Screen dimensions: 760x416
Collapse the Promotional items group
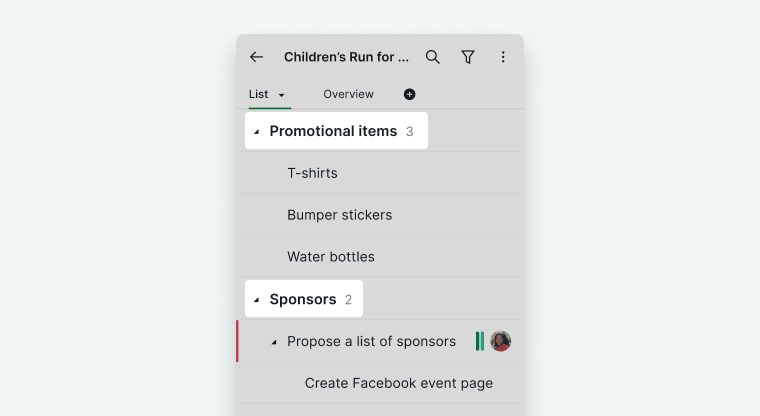coord(256,131)
